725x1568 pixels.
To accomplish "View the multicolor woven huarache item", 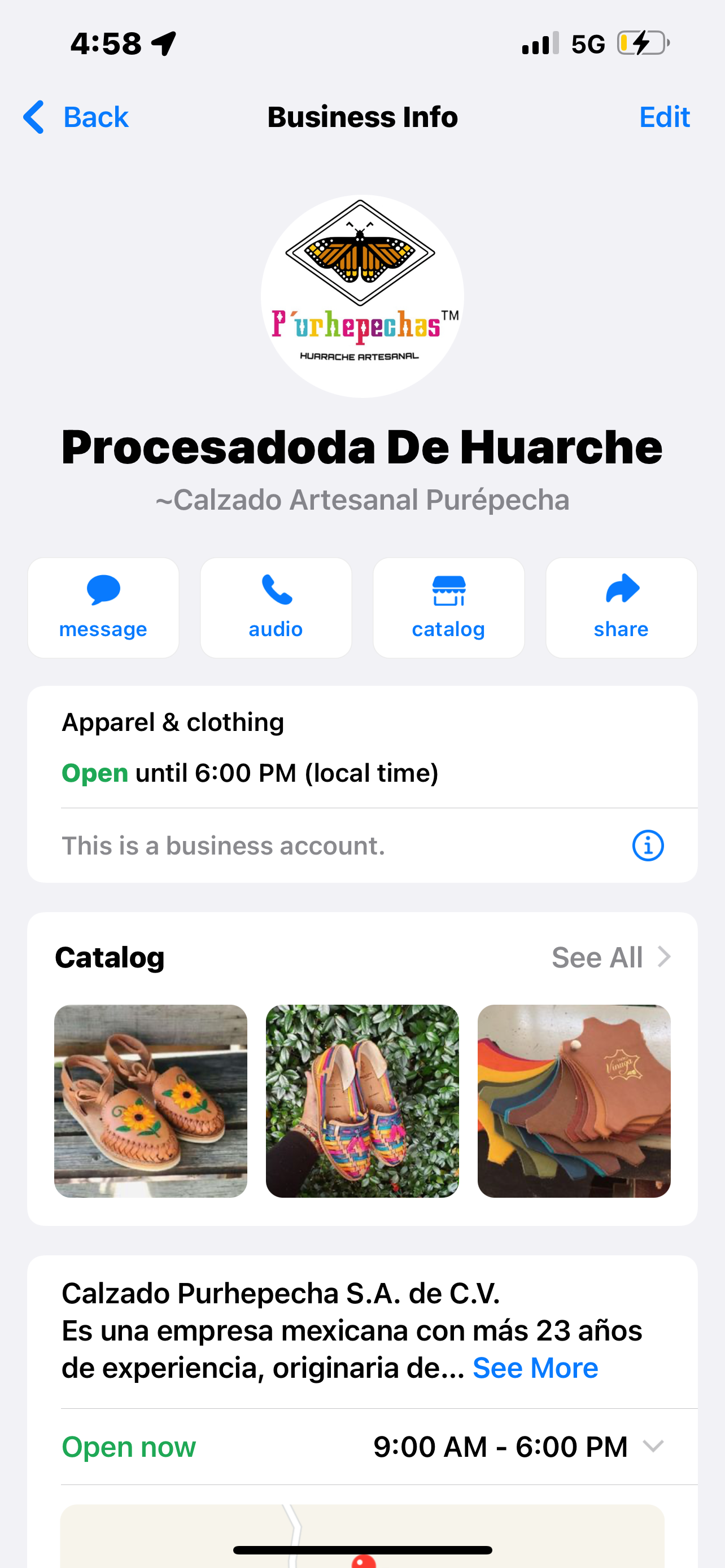I will [x=362, y=1101].
